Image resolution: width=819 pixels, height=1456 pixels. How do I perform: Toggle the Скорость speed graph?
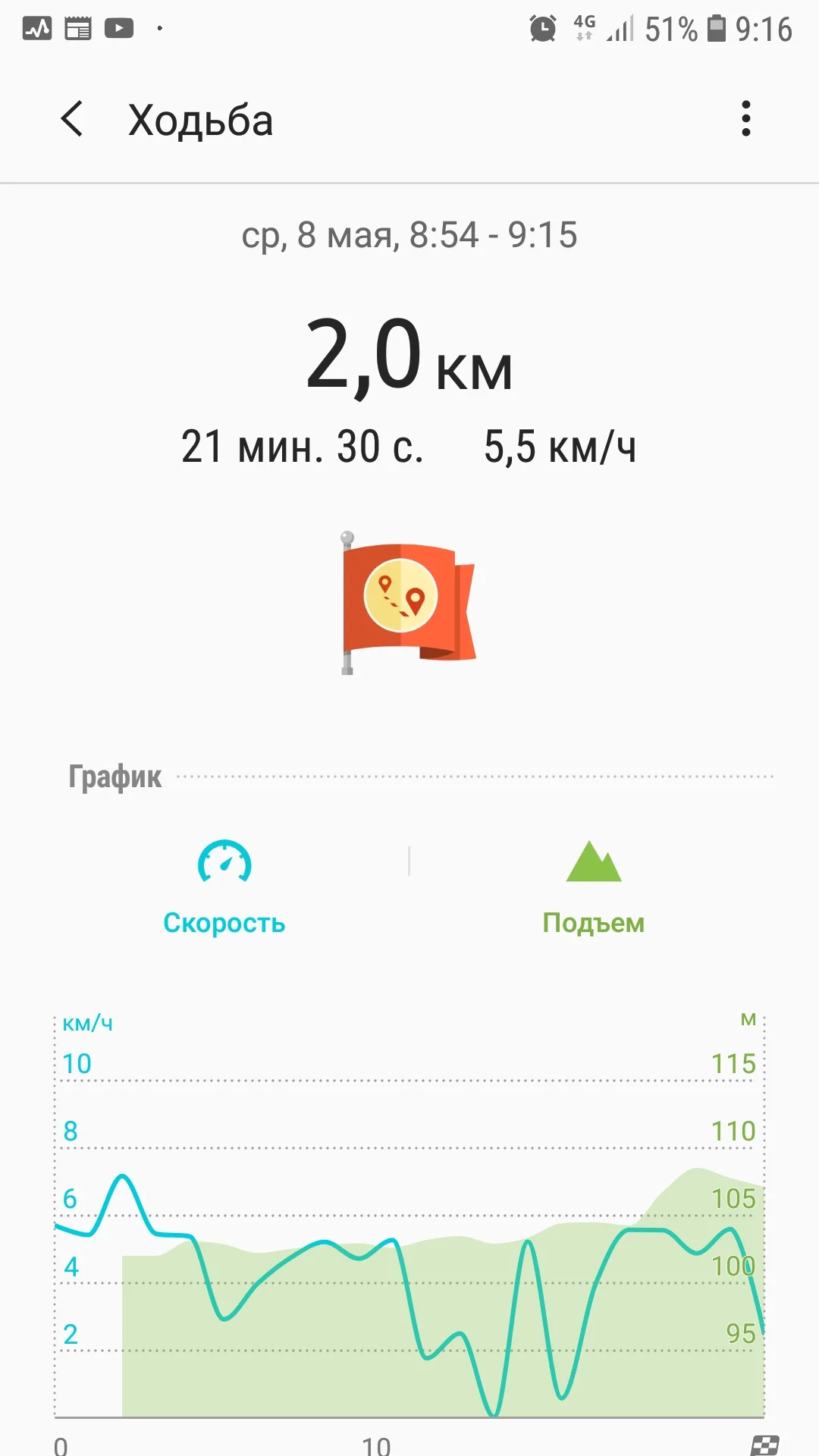tap(224, 887)
